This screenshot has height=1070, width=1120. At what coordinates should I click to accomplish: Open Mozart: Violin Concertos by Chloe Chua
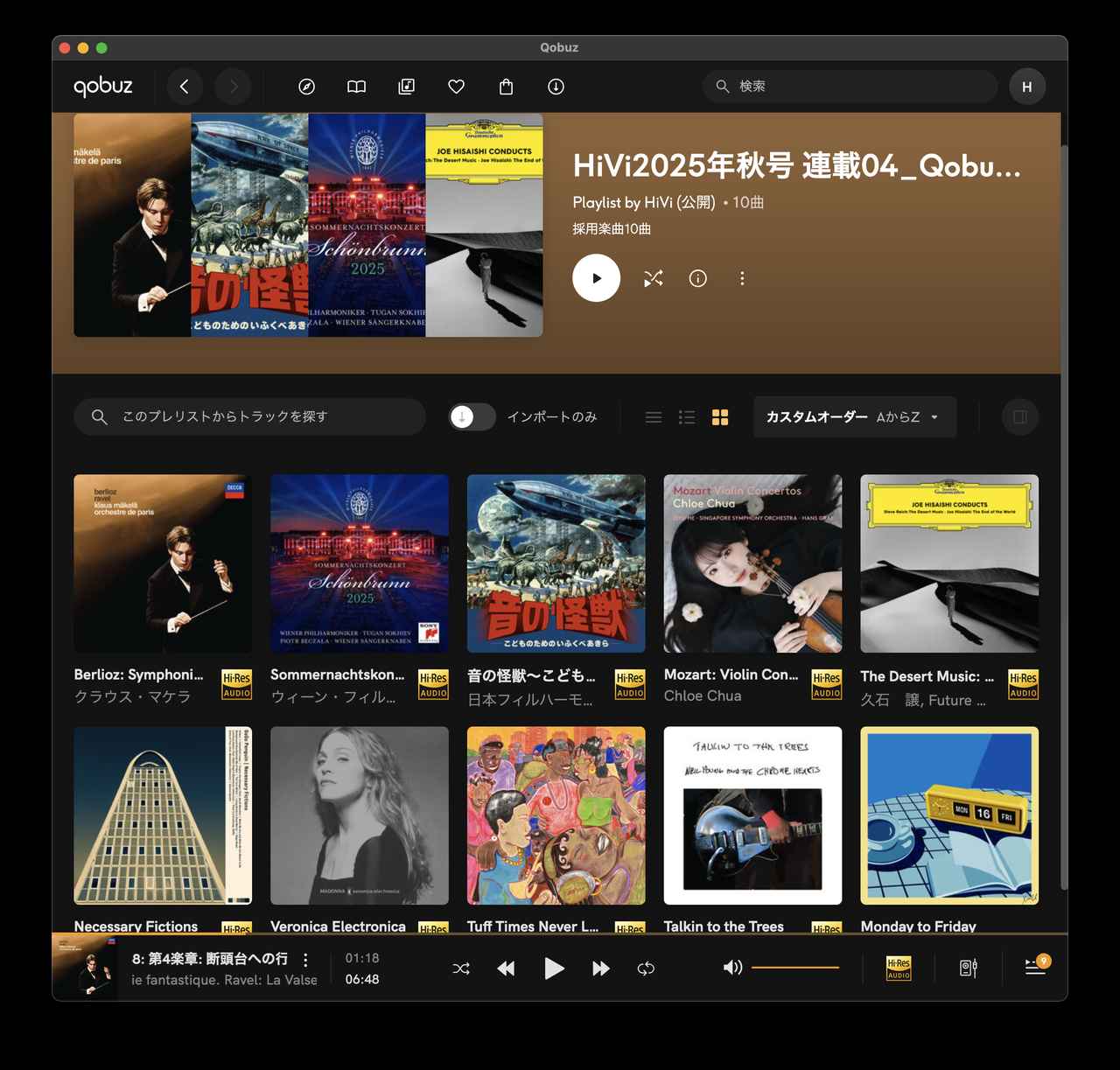point(752,563)
